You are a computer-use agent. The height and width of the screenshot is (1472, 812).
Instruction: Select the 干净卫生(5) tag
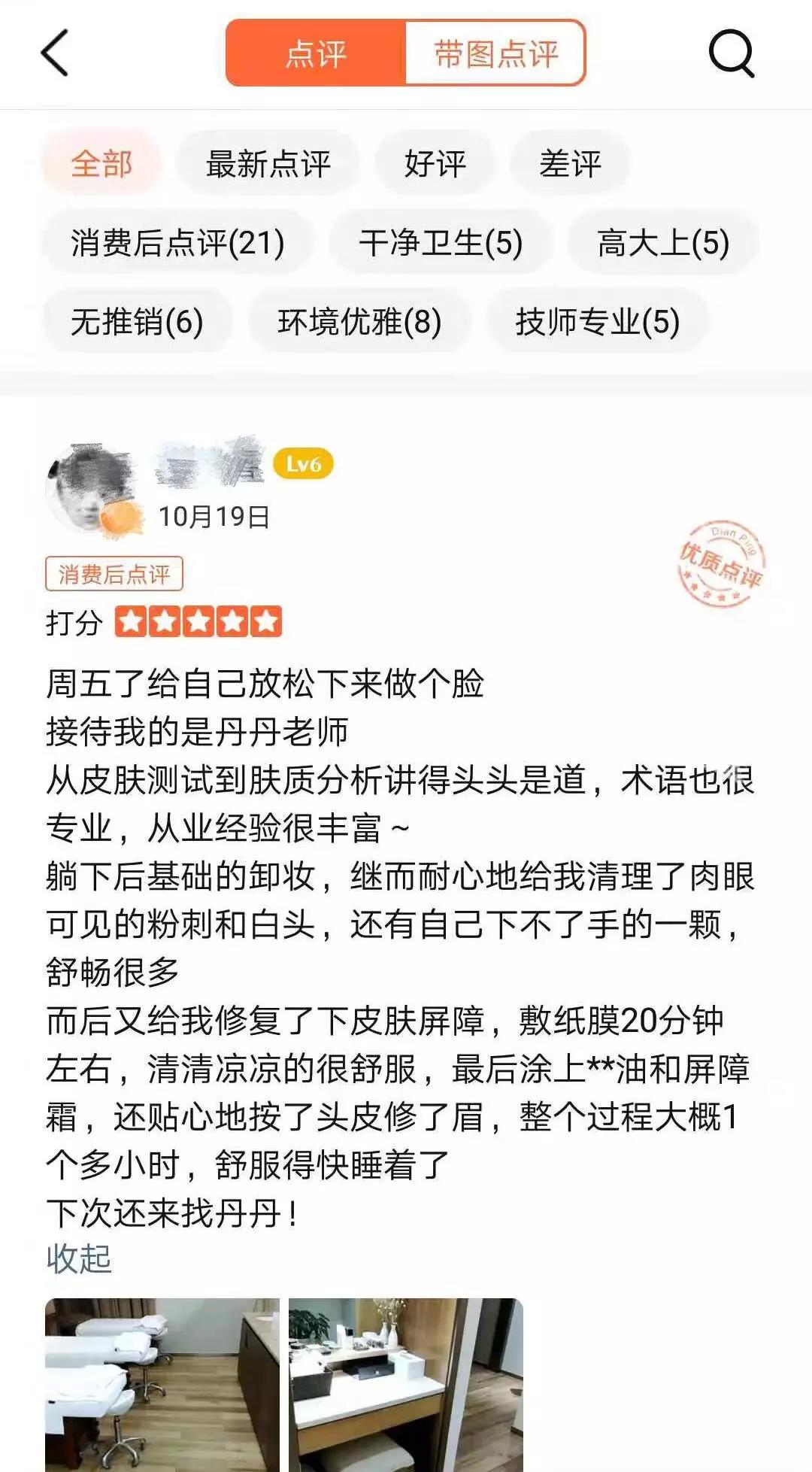point(441,242)
